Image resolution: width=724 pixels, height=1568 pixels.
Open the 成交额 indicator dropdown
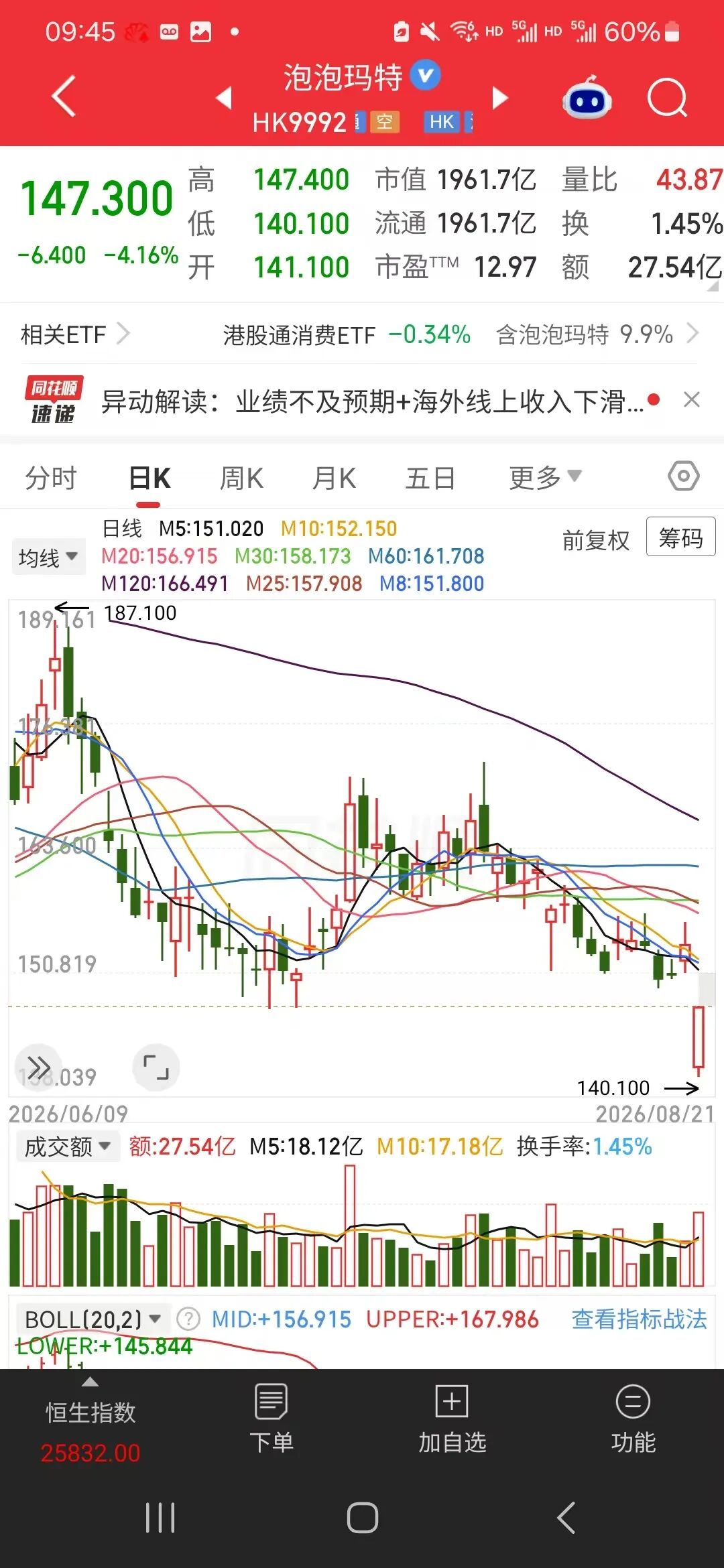(x=67, y=1147)
